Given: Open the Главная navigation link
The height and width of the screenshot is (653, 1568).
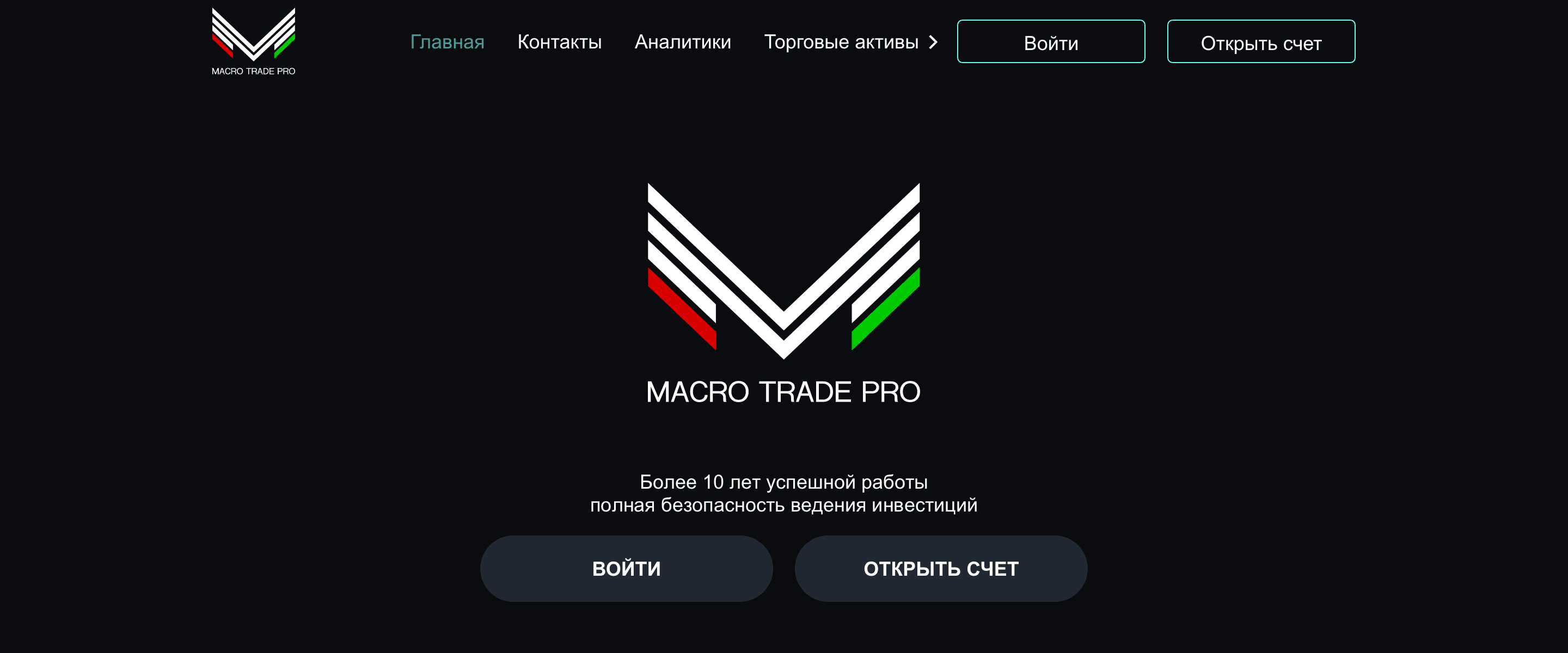Looking at the screenshot, I should pyautogui.click(x=447, y=41).
